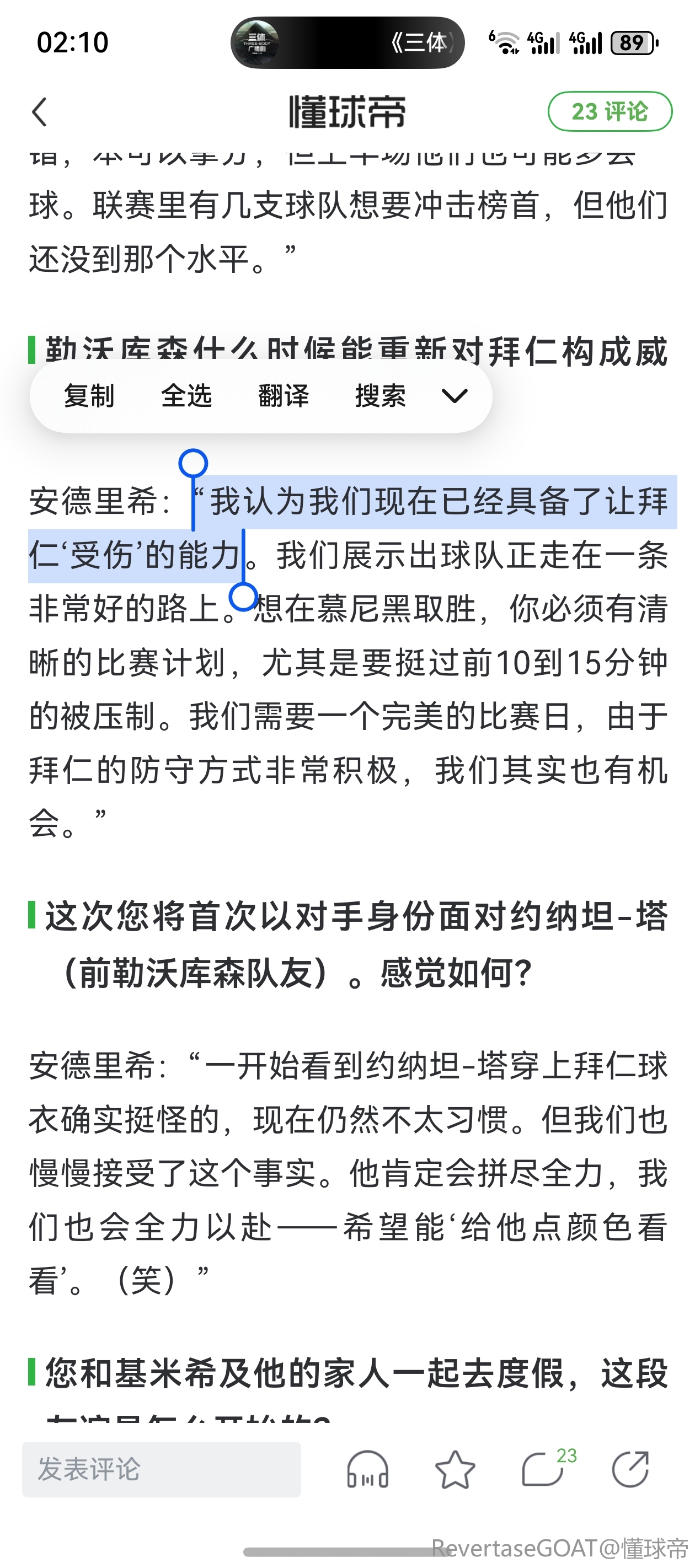This screenshot has height=1568, width=695.
Task: Search selected text with 搜索
Action: pos(380,396)
